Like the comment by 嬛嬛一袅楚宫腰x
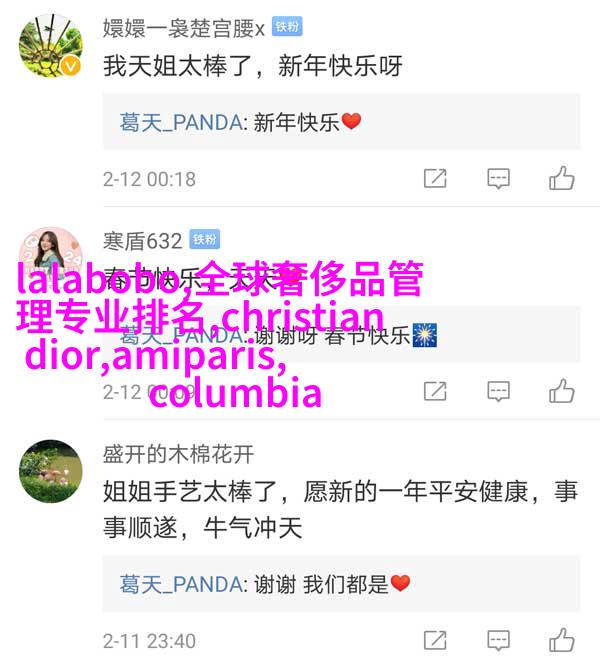 coord(561,179)
